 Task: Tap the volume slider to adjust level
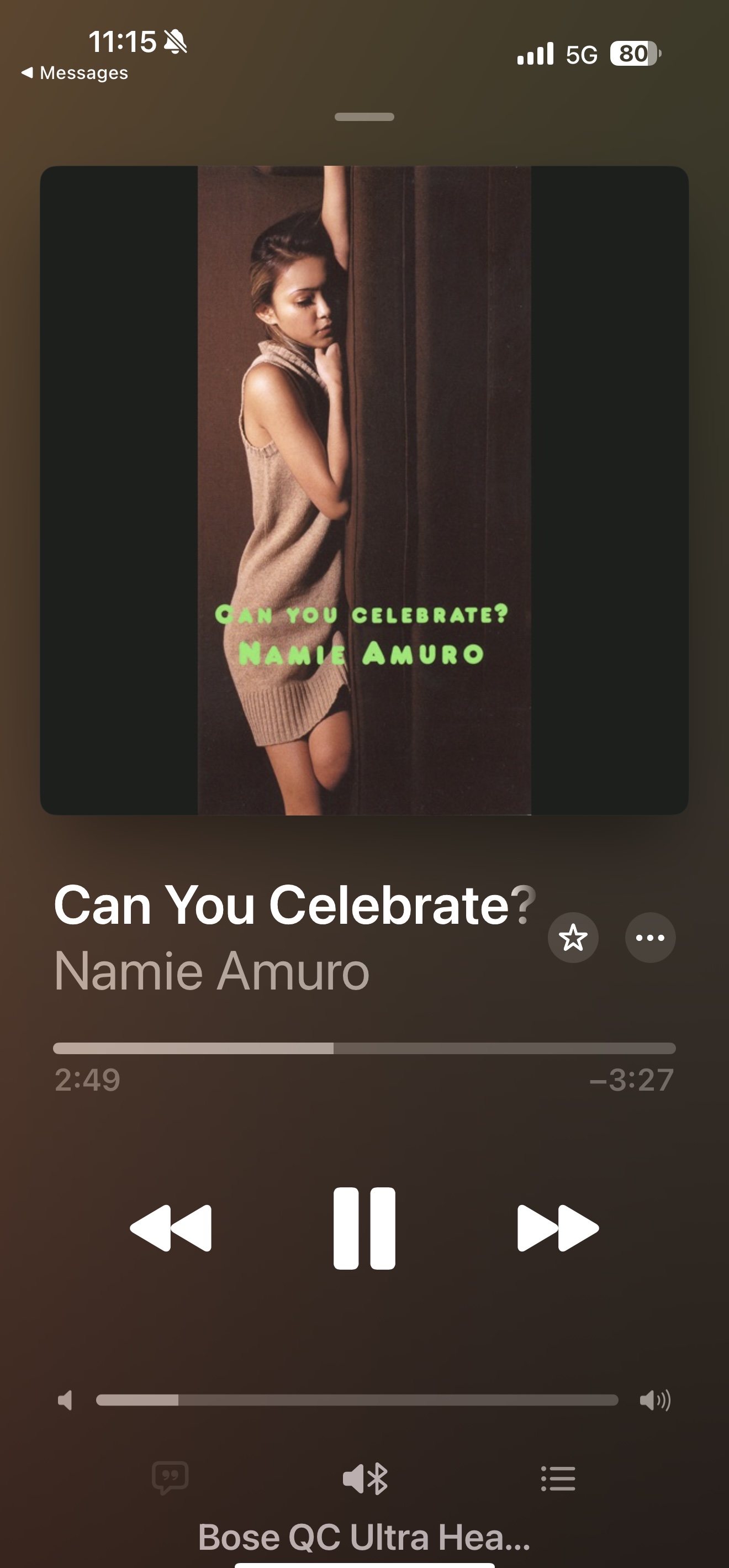pyautogui.click(x=357, y=1400)
